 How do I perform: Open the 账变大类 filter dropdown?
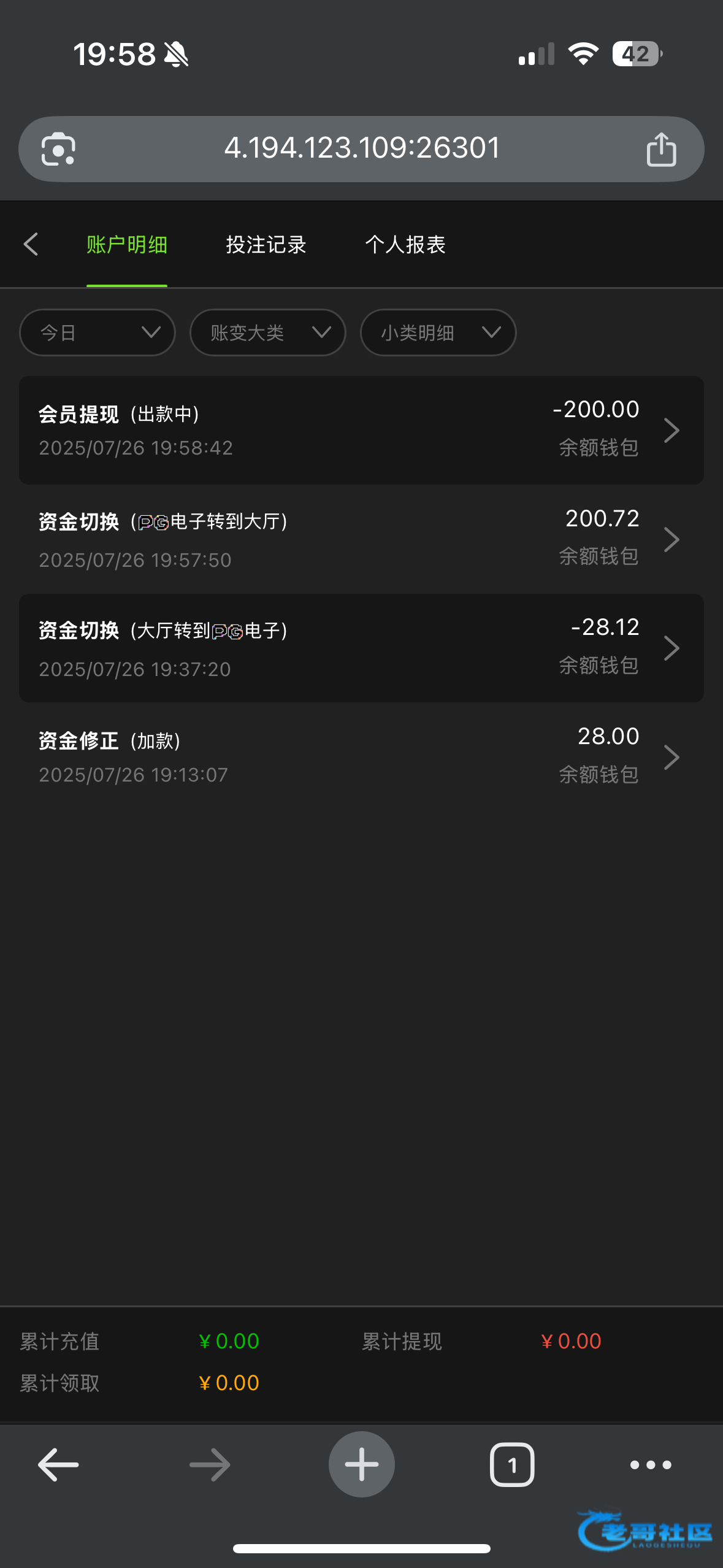pos(268,332)
